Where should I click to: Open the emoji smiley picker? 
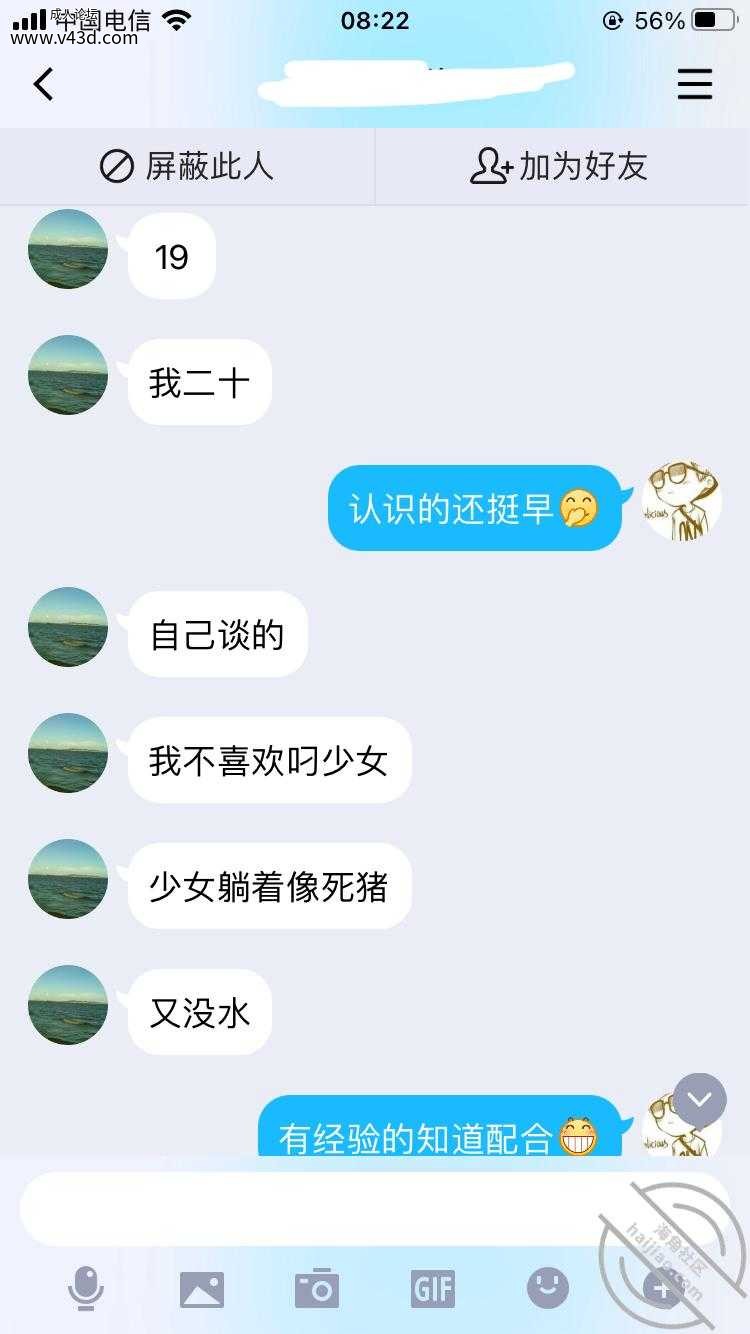click(x=548, y=1289)
